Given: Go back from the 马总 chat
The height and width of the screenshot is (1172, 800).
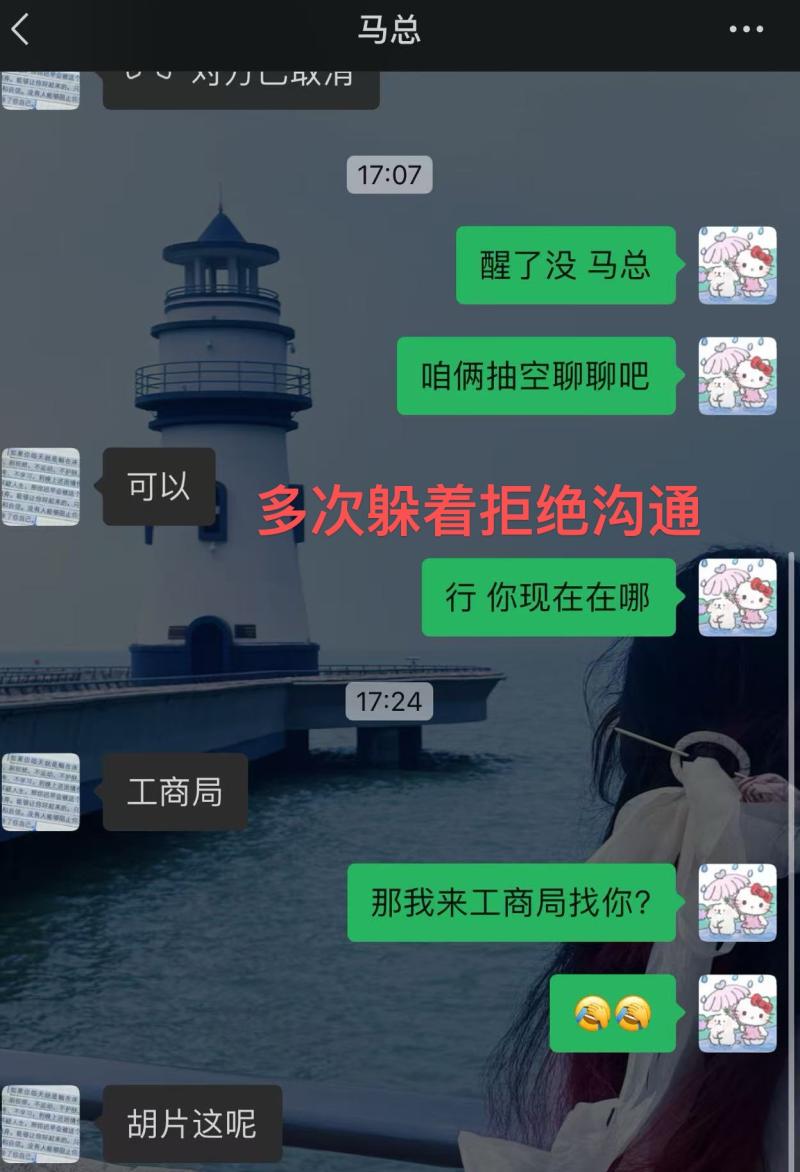Looking at the screenshot, I should point(22,30).
